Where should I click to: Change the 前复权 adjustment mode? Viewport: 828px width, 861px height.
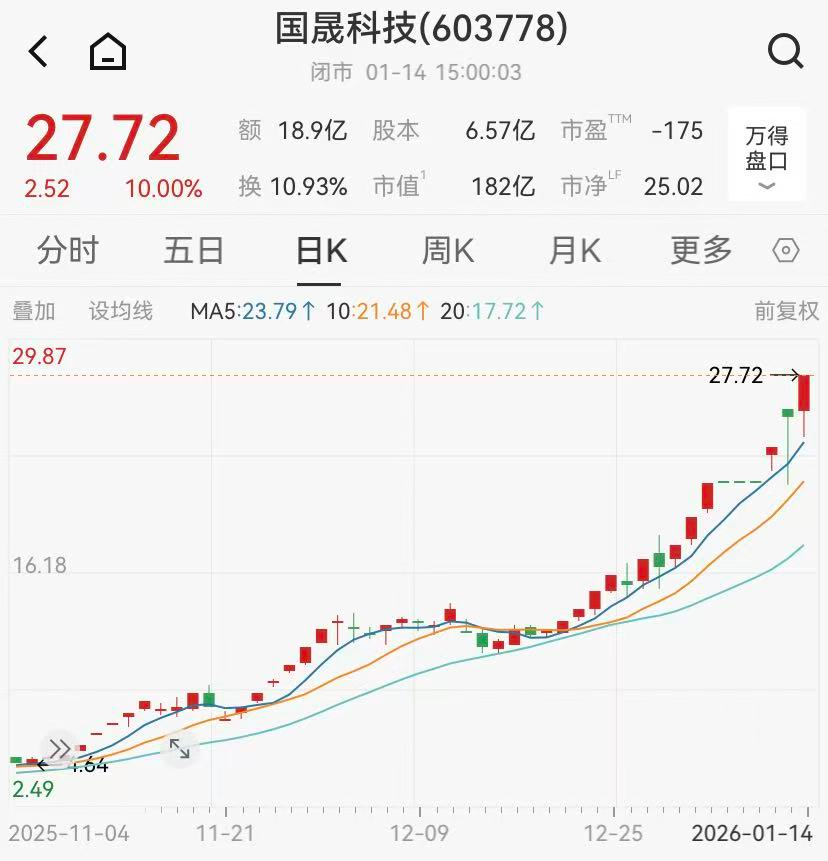[786, 311]
